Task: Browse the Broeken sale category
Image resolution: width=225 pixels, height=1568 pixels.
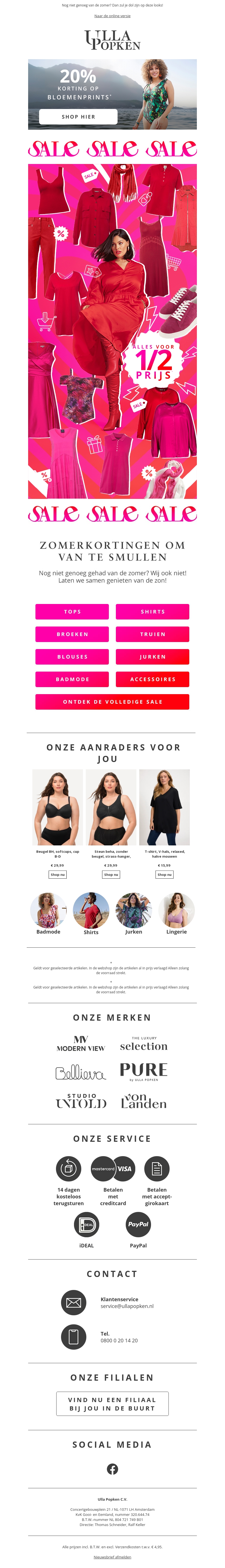Action: [x=72, y=634]
